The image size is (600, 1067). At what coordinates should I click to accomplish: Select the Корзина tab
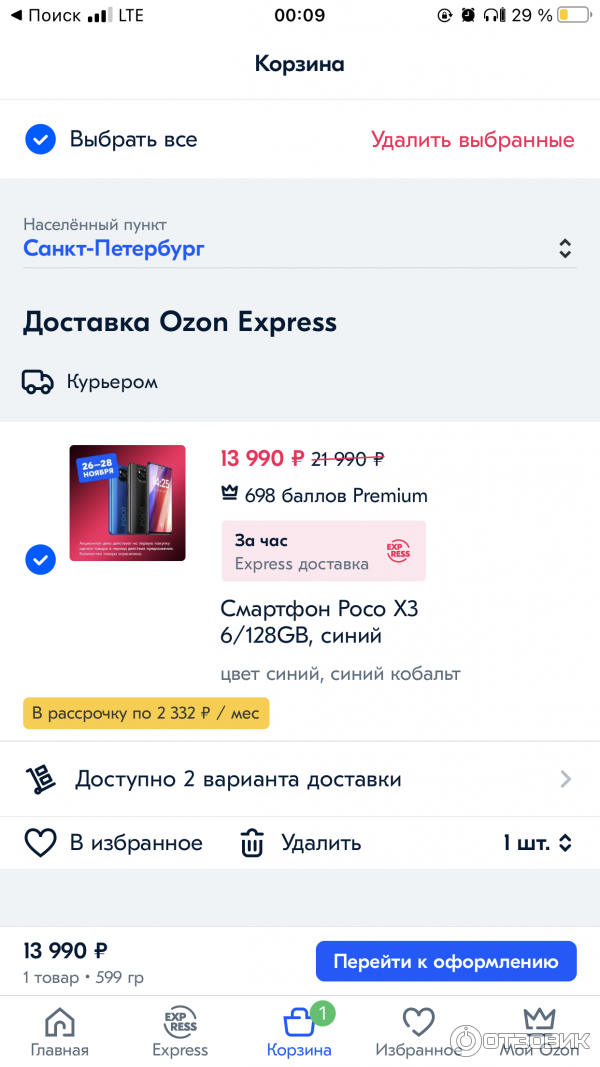pos(299,1033)
